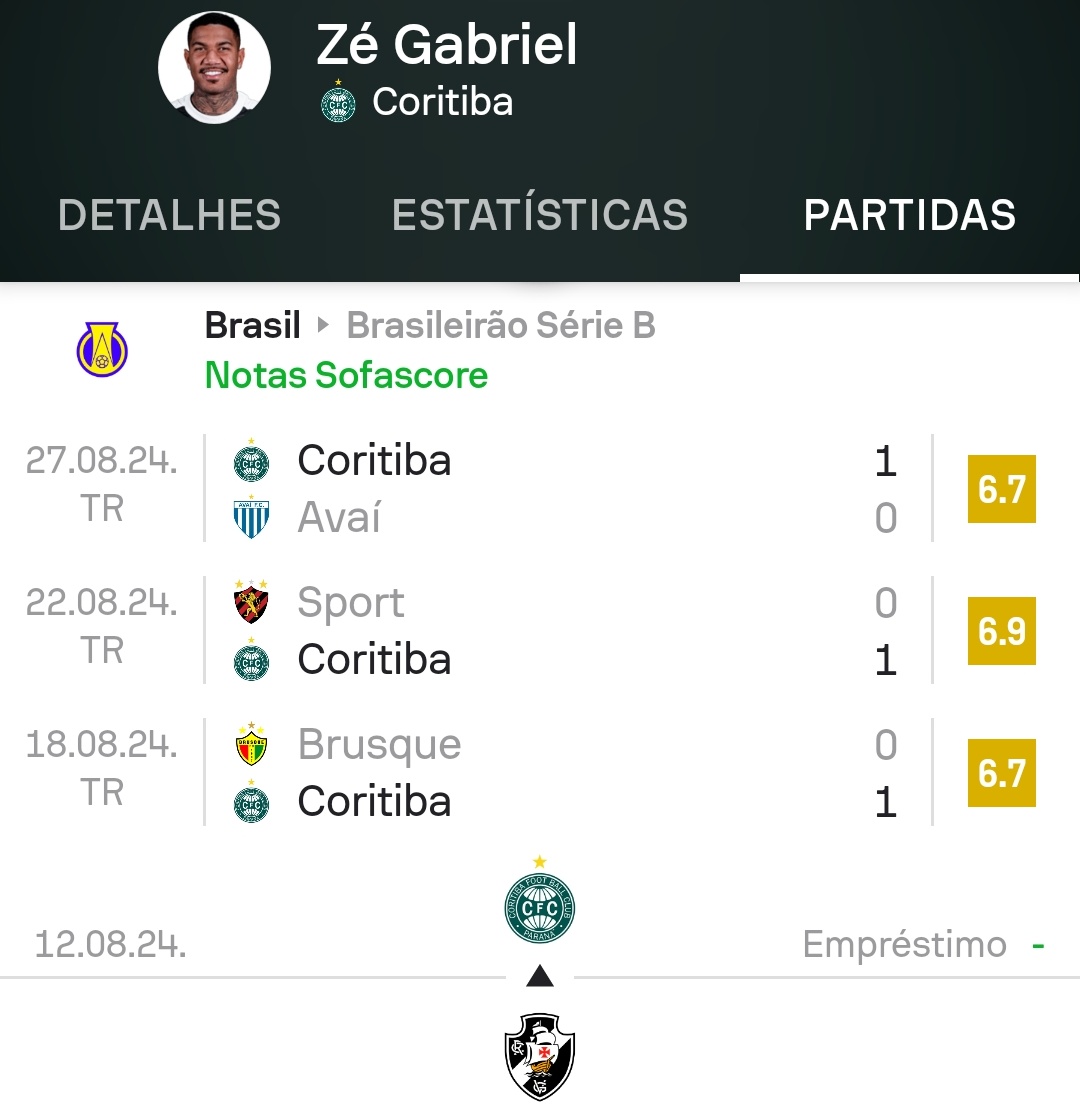Select the Partidas tab
The height and width of the screenshot is (1120, 1080).
pyautogui.click(x=909, y=216)
